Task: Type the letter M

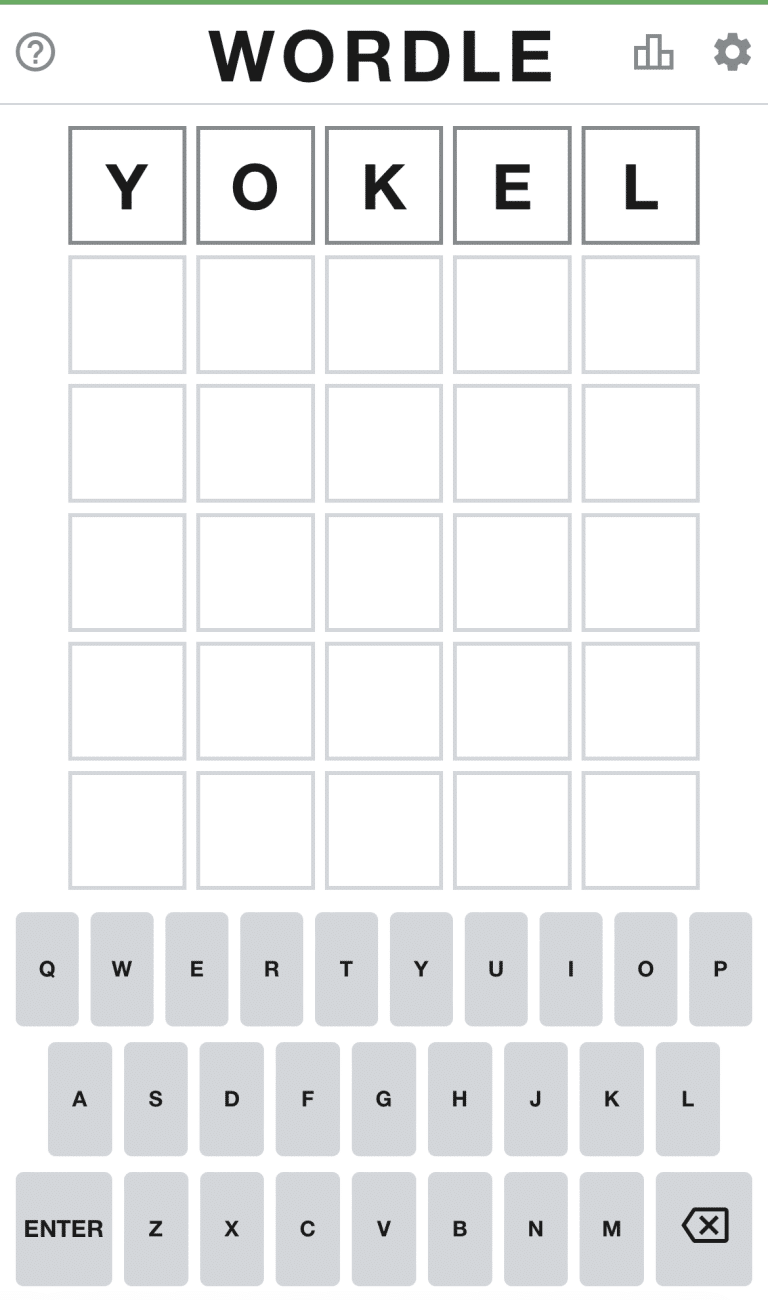Action: [612, 1229]
